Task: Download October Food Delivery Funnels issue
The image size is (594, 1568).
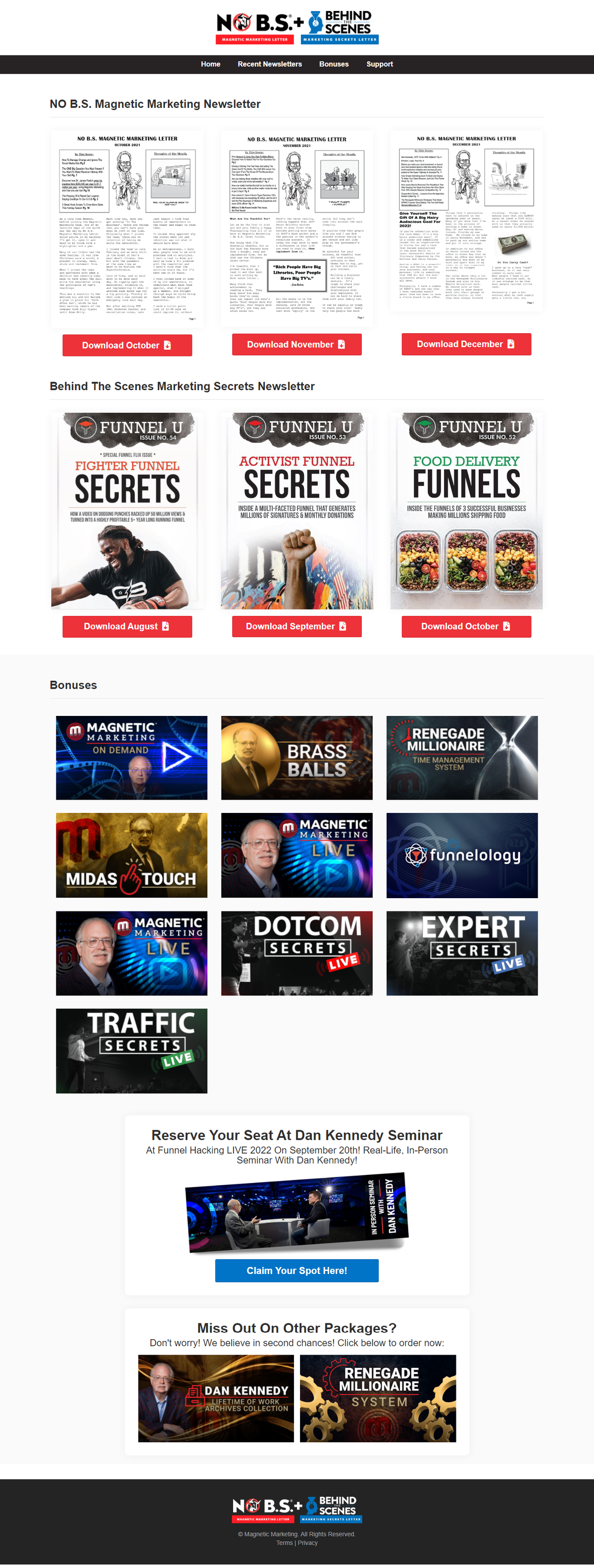Action: point(466,626)
